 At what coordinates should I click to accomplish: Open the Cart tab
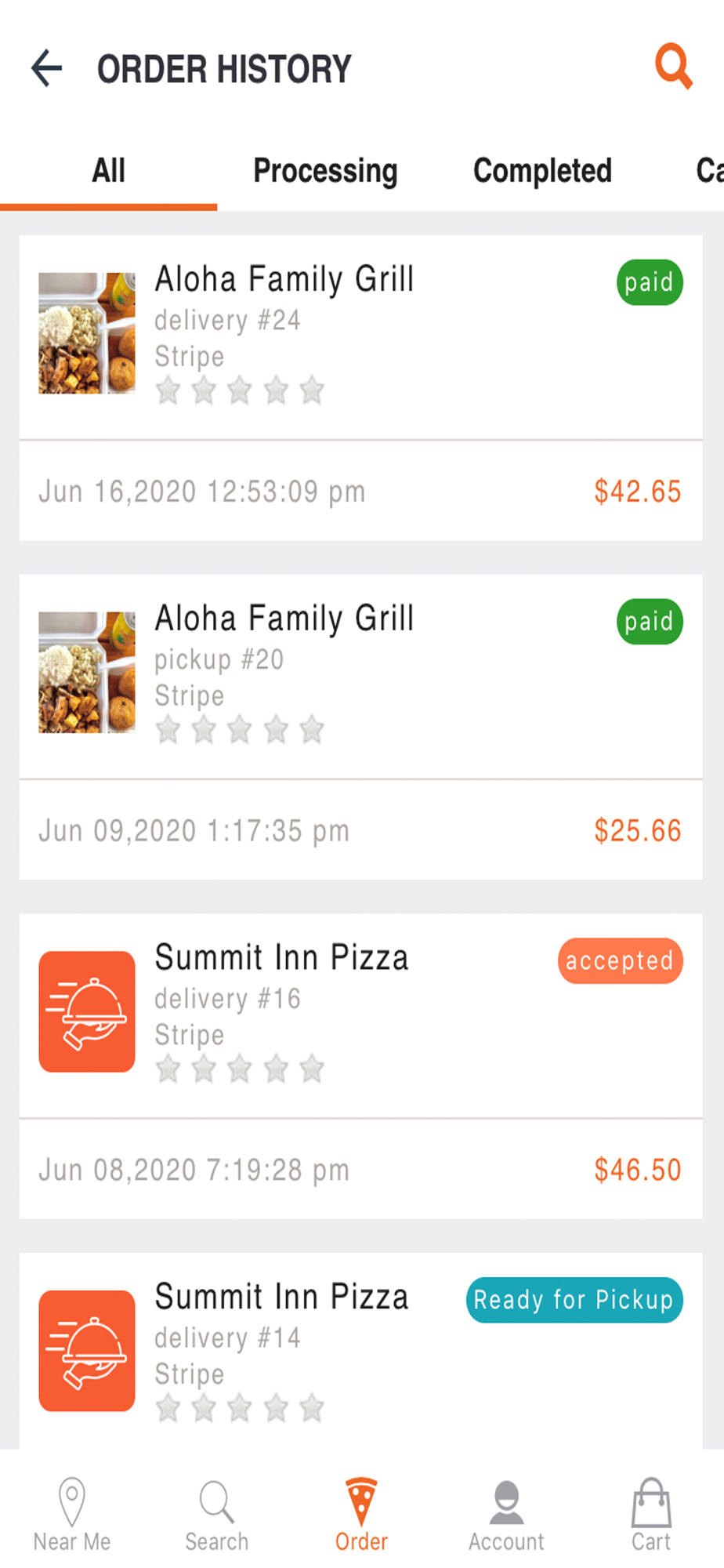tap(651, 1515)
